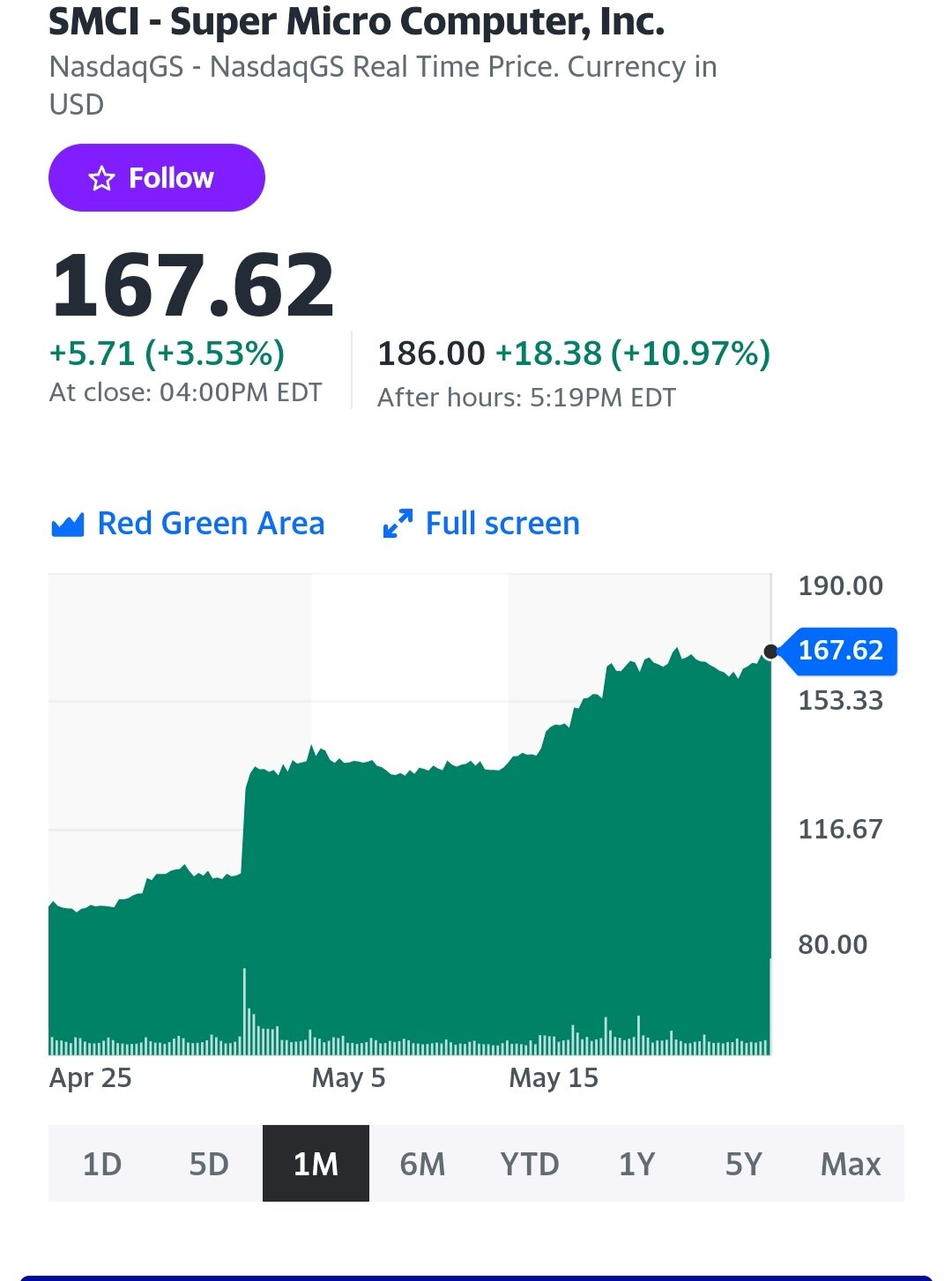The image size is (952, 1281).
Task: Open the chart in full screen
Action: click(481, 524)
